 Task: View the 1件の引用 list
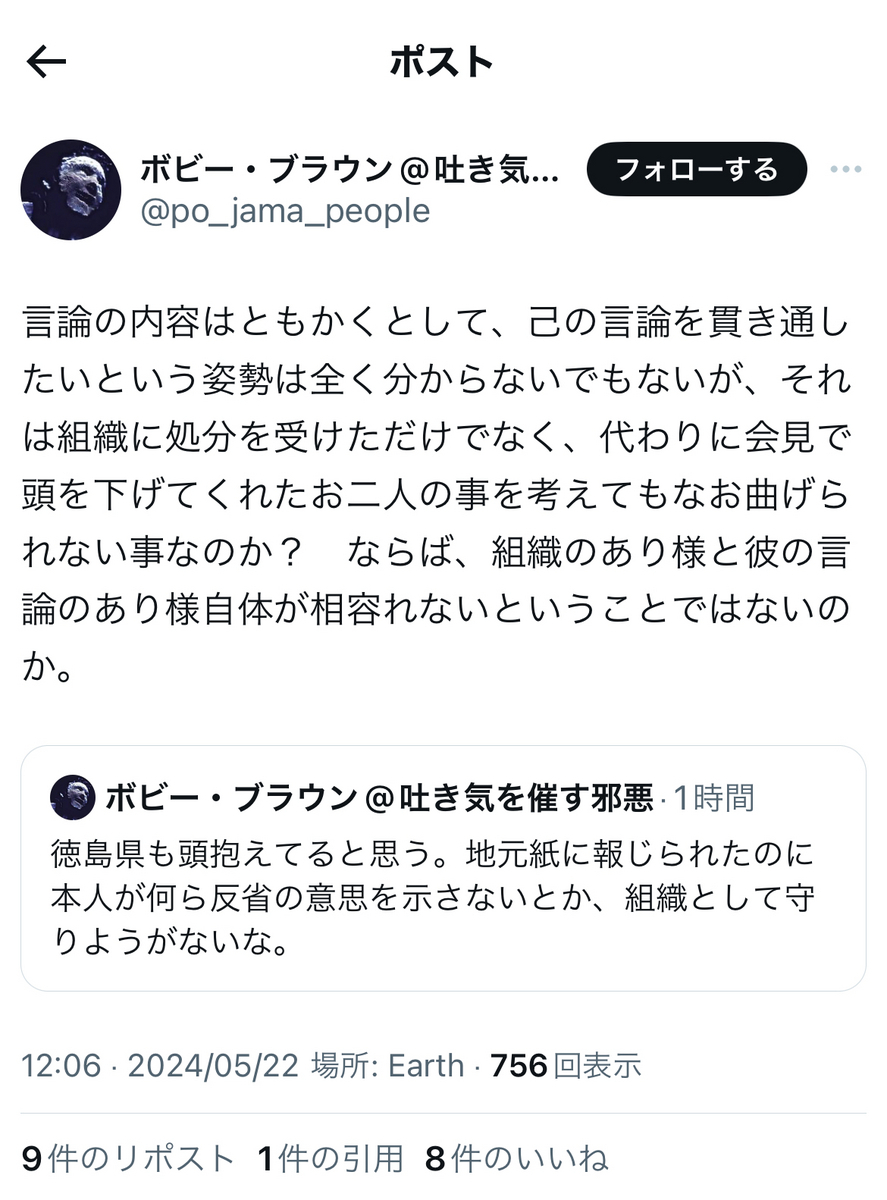coord(331,1159)
